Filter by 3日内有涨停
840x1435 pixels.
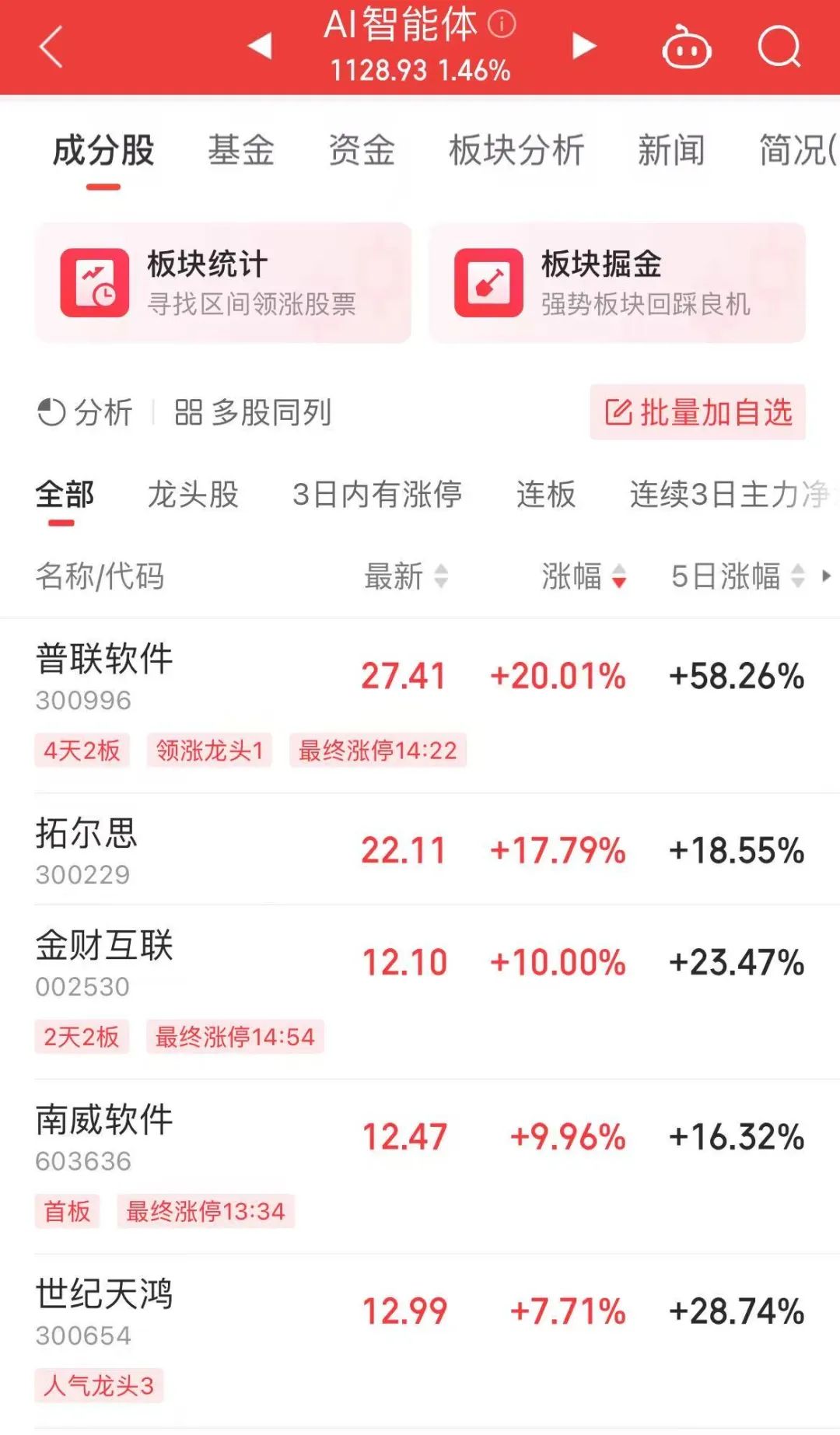tap(377, 494)
